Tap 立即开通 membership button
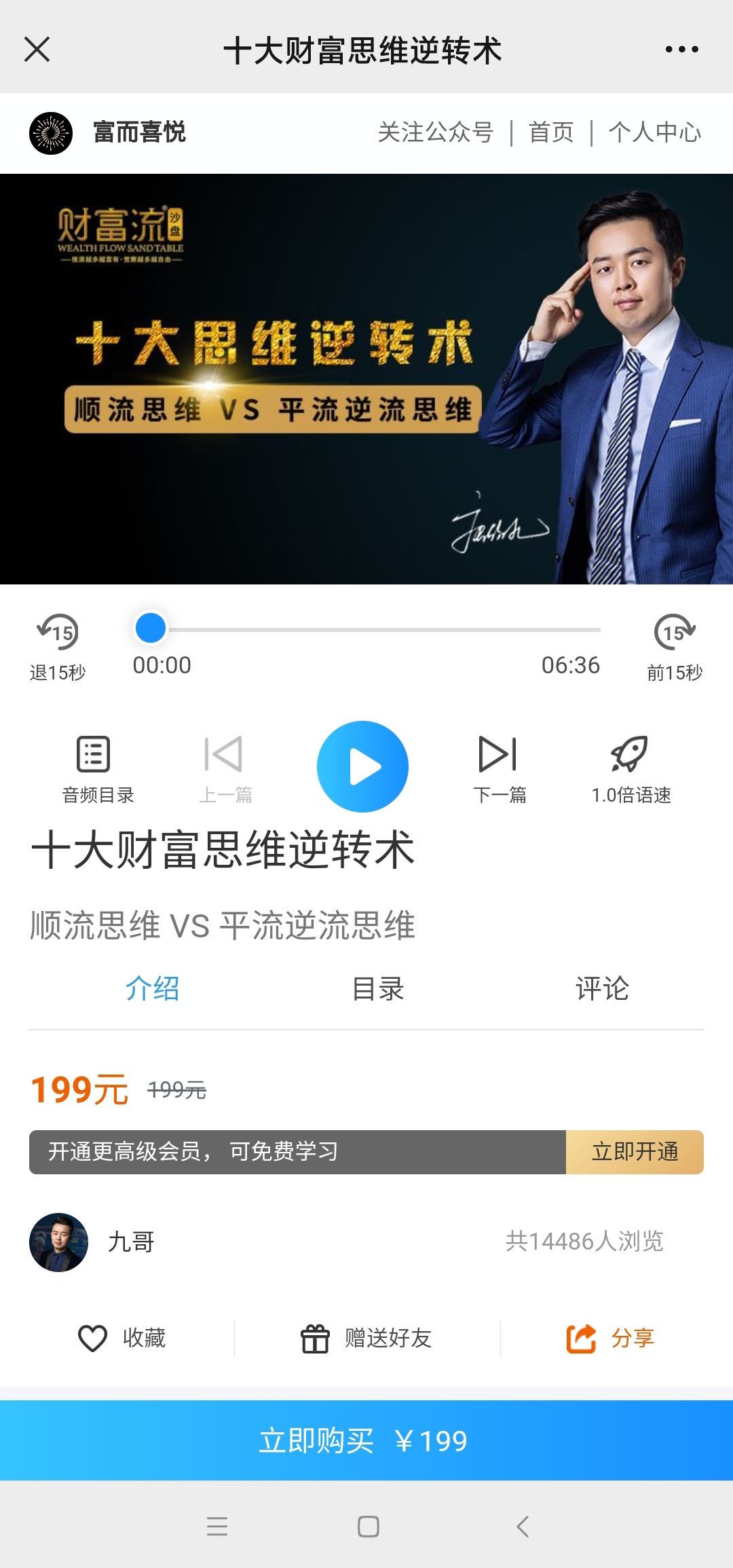Image resolution: width=733 pixels, height=1568 pixels. point(635,1152)
